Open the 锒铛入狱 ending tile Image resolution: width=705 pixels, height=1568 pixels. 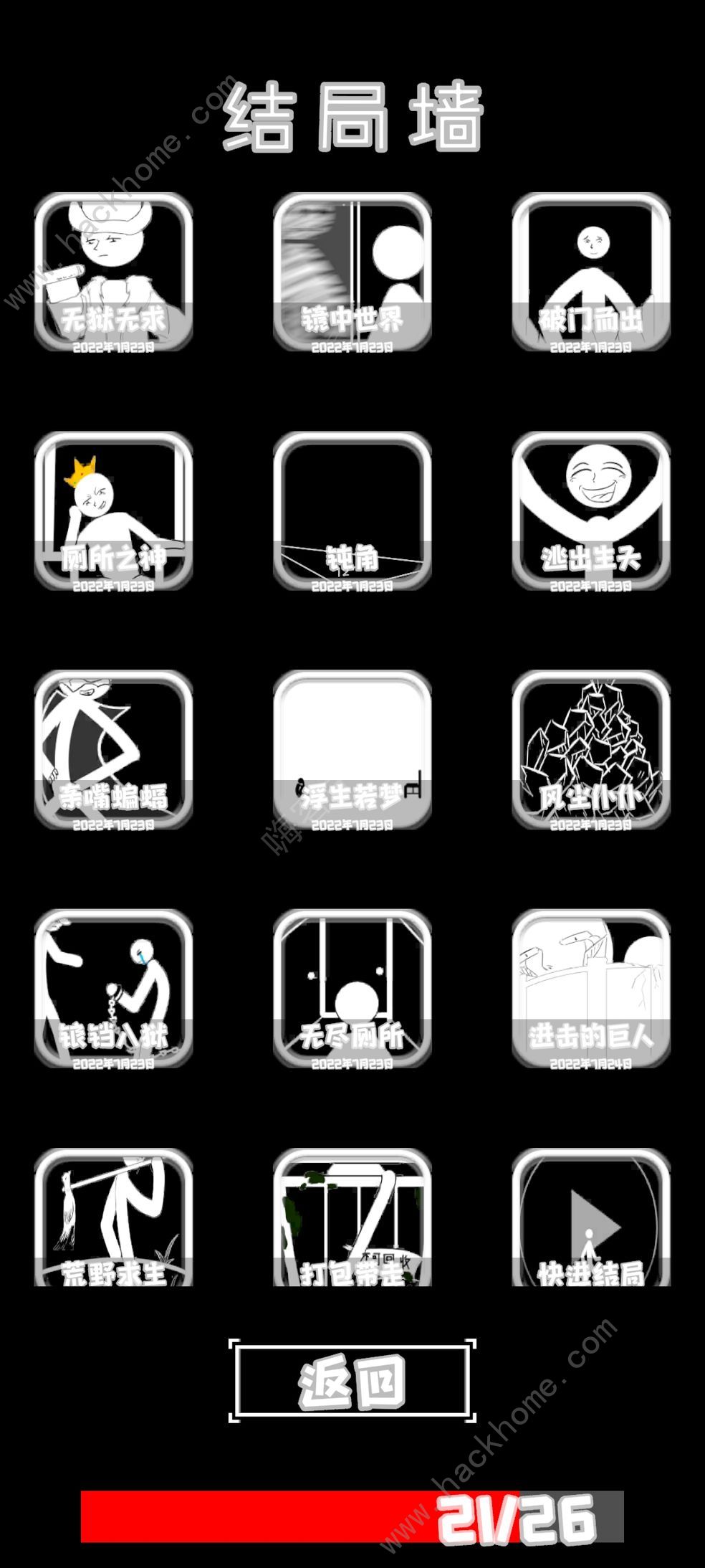point(113,988)
